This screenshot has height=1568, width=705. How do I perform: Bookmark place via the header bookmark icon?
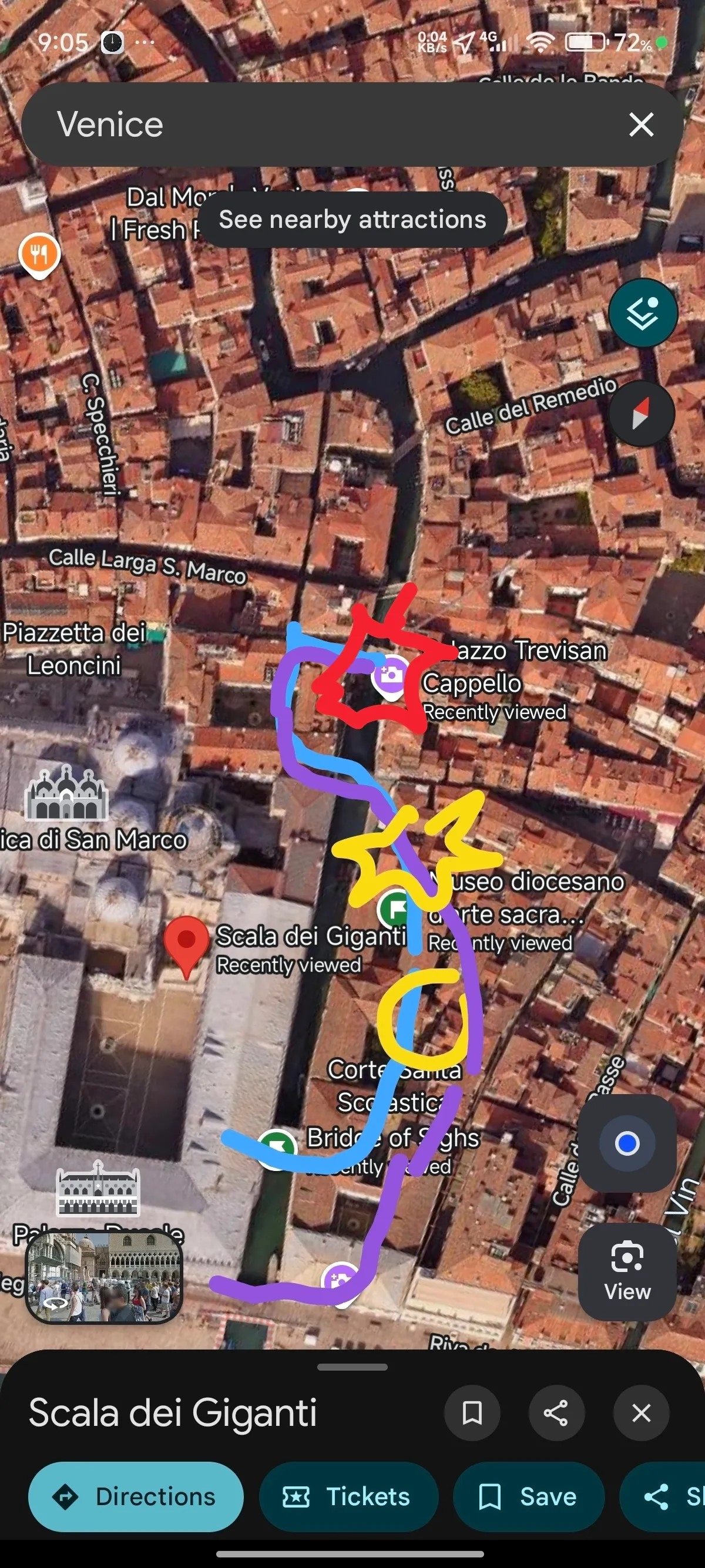472,1414
